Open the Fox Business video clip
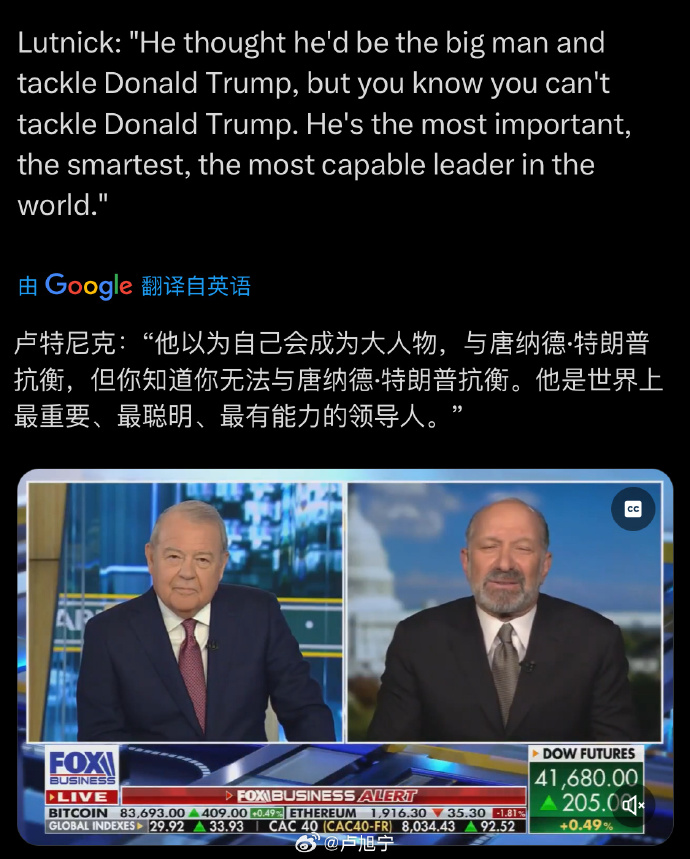Screen dimensions: 690x859 coord(345,640)
